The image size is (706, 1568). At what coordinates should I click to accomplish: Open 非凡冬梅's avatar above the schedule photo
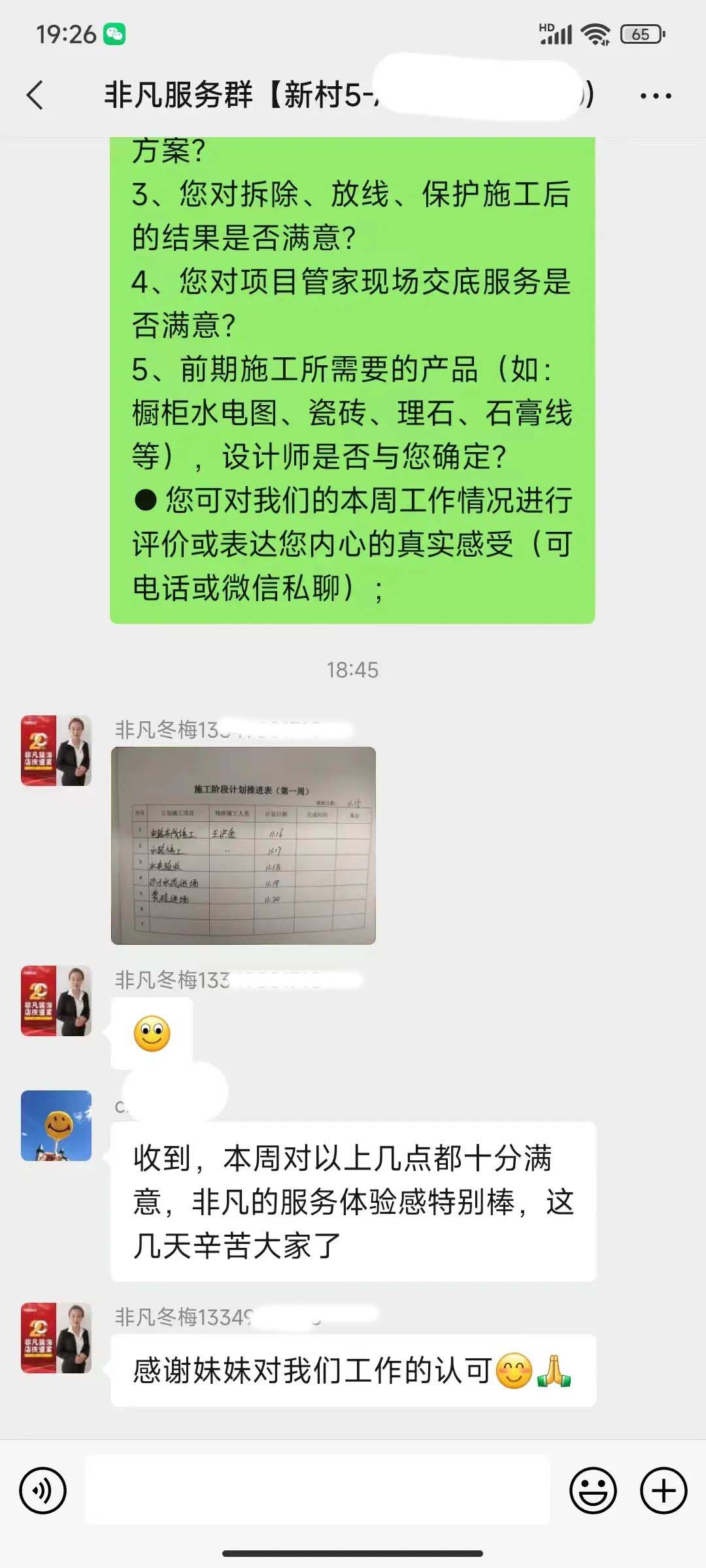(56, 751)
